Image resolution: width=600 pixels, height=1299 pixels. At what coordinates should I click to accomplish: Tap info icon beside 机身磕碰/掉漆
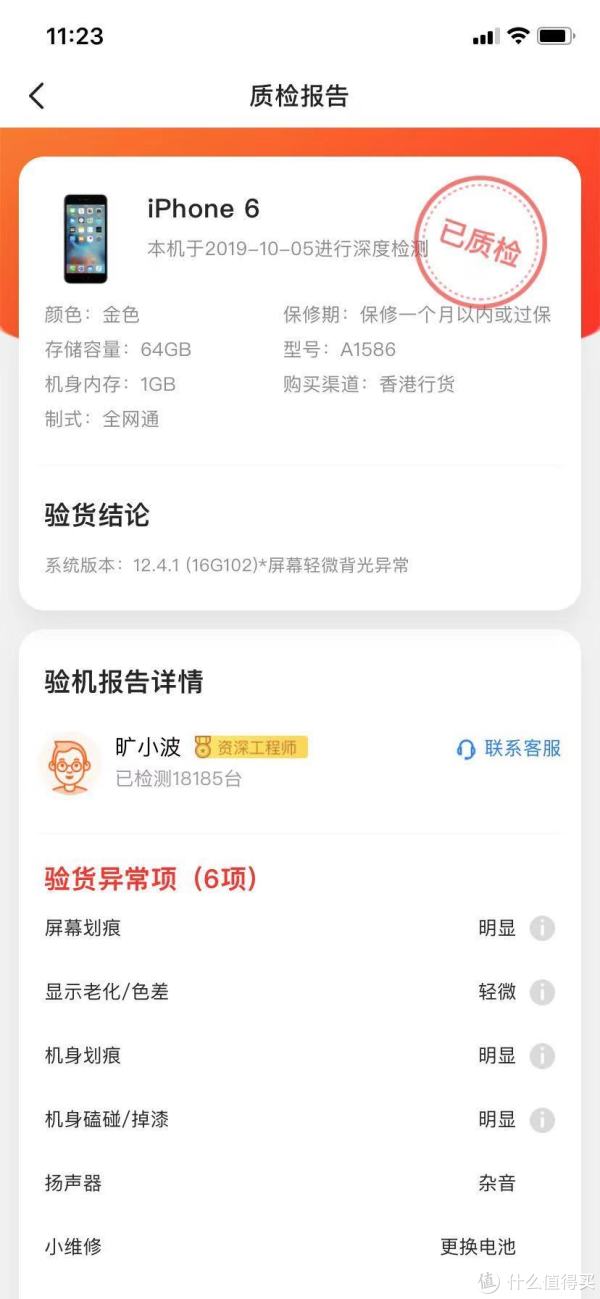pyautogui.click(x=542, y=1119)
